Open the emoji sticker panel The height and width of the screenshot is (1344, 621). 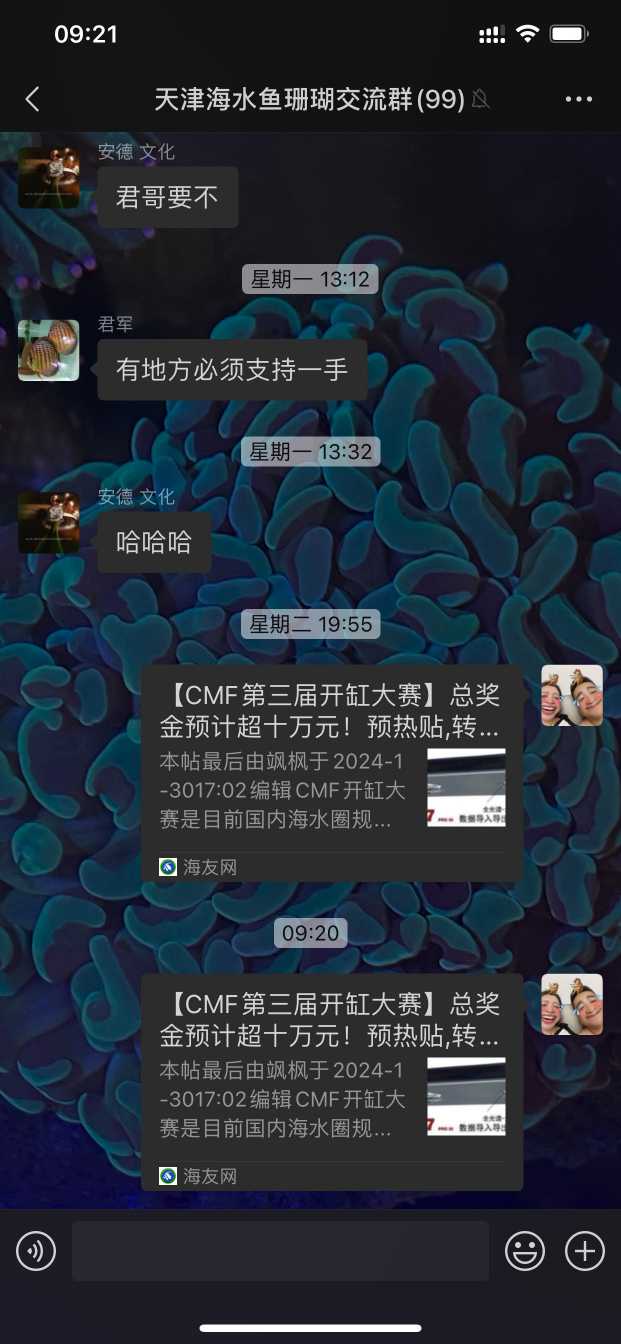[525, 1251]
